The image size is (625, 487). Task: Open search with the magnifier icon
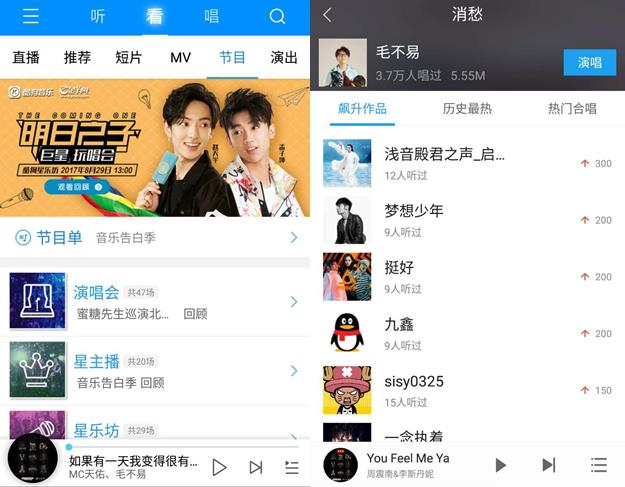point(278,16)
